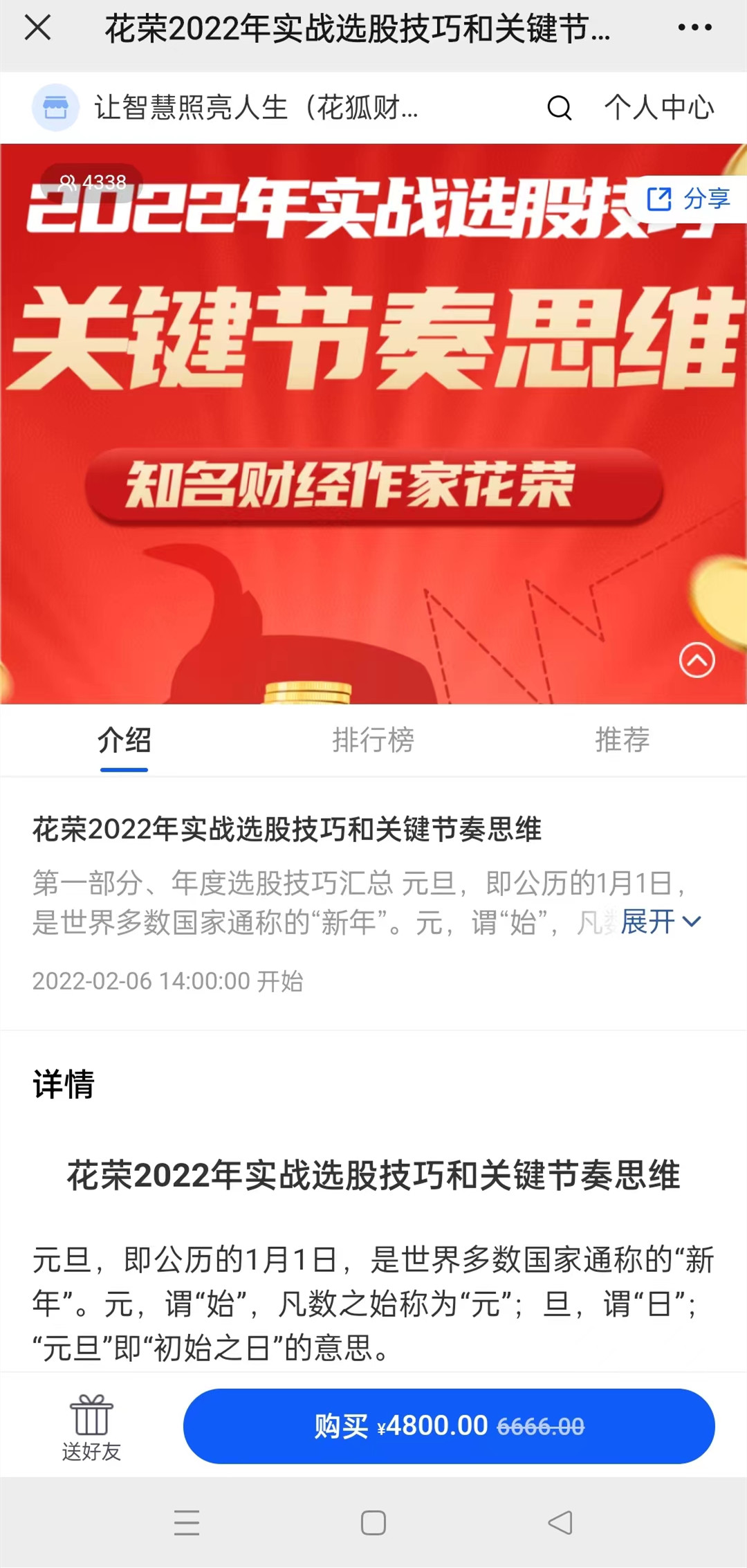Buy the course for ¥4800.00
Viewport: 747px width, 1568px height.
(448, 1426)
